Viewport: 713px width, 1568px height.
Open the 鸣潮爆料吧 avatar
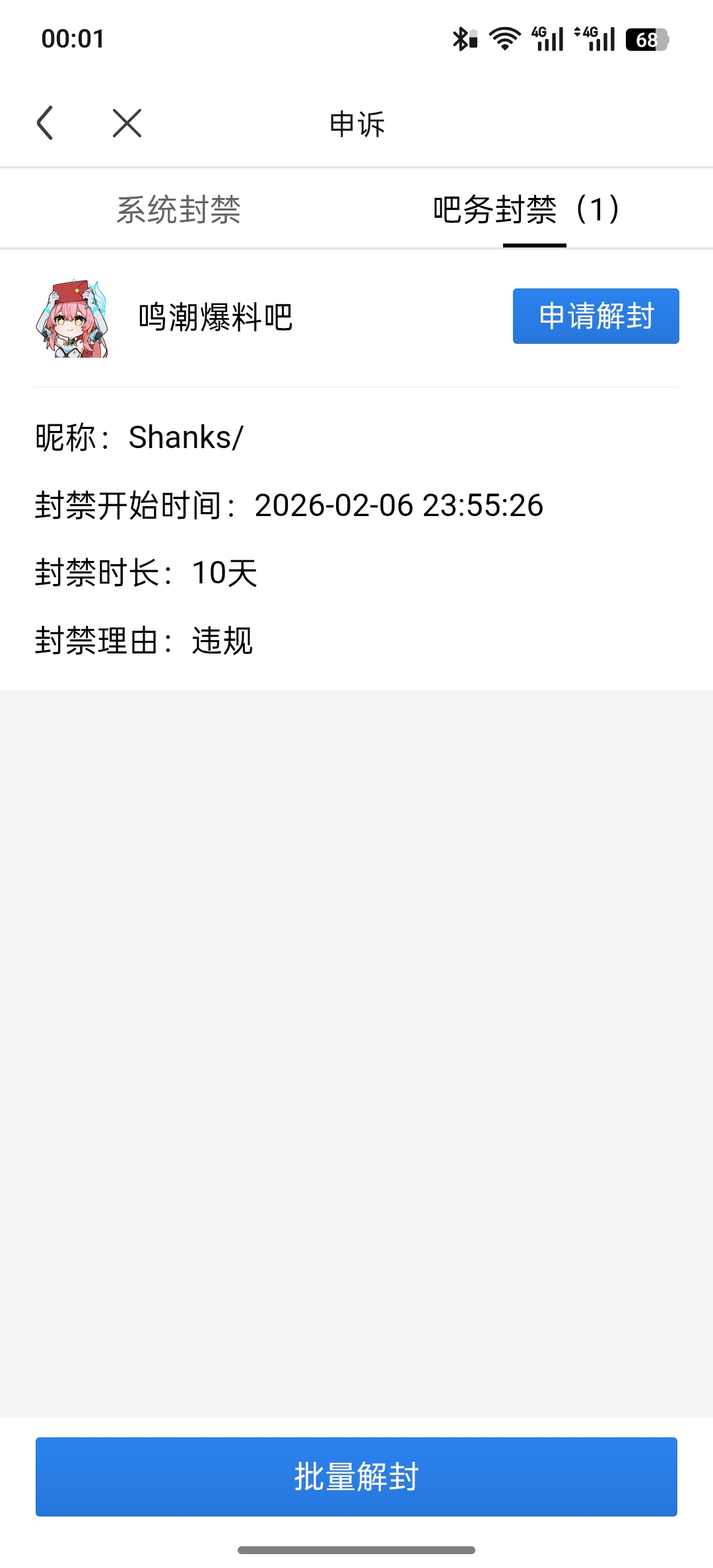point(72,319)
